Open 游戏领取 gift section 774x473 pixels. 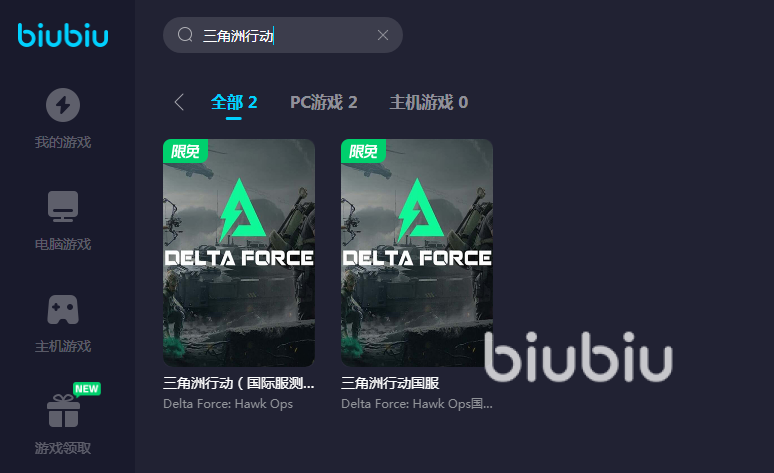click(x=63, y=424)
